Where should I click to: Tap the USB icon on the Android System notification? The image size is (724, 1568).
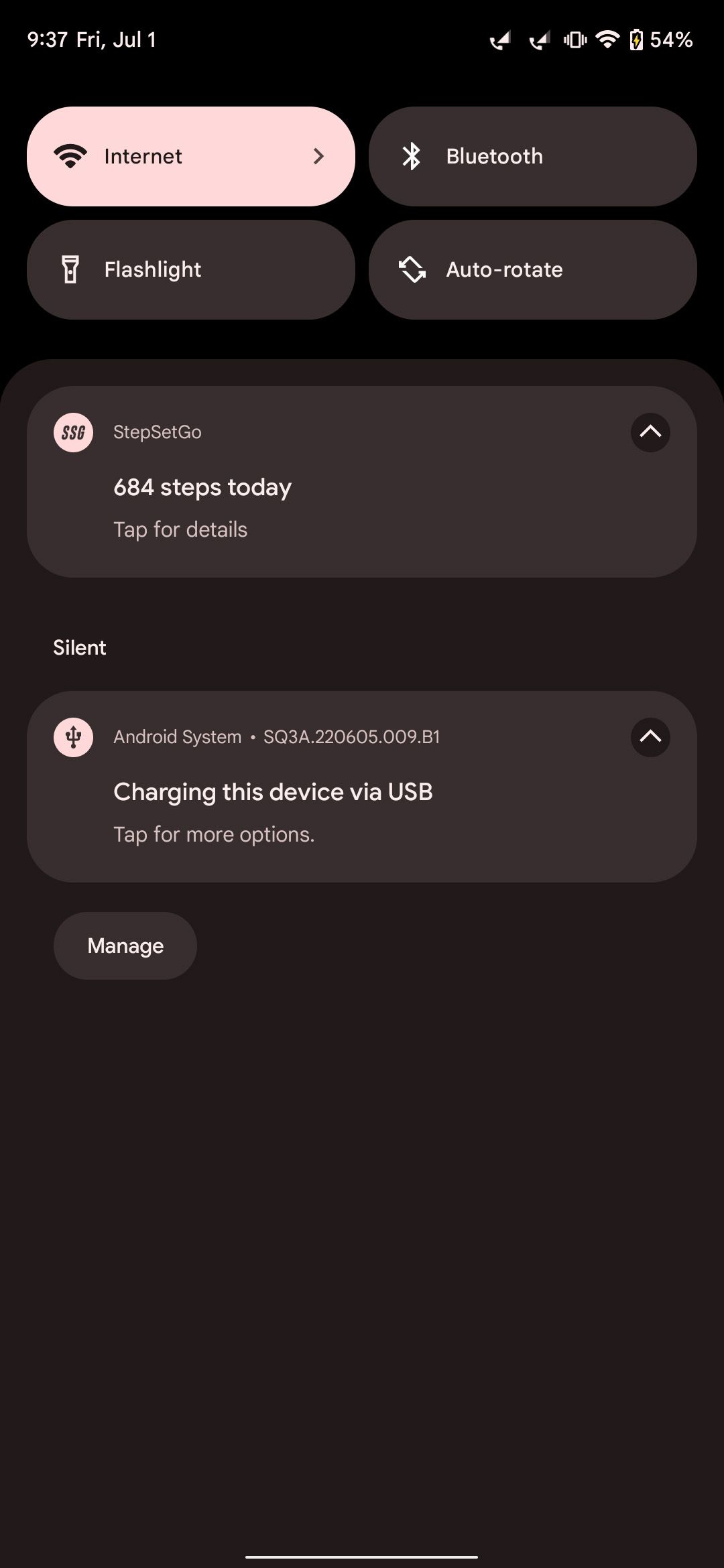point(73,737)
